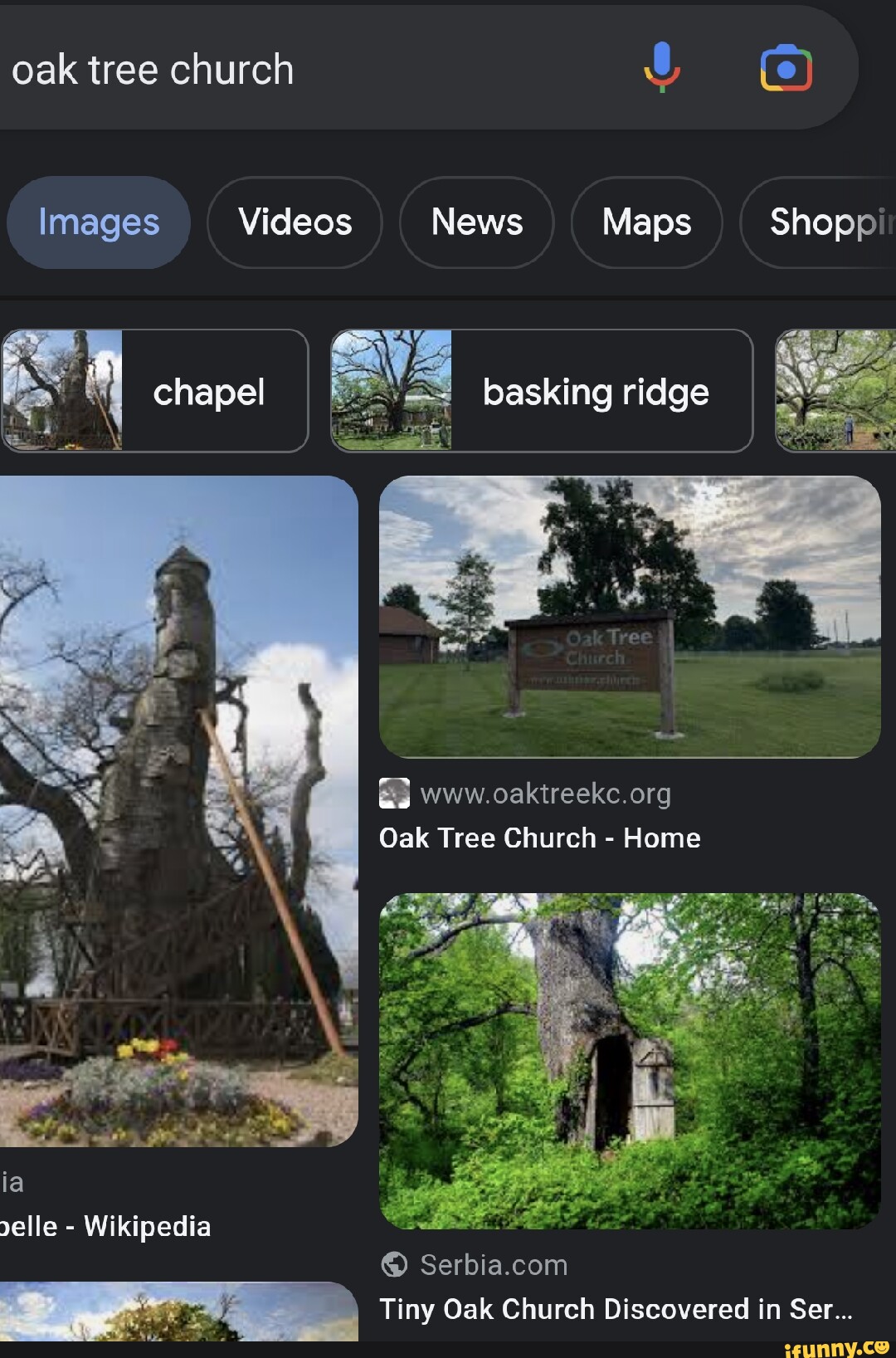Open the Oak Tree Church sign photo
This screenshot has width=896, height=1358.
click(629, 618)
